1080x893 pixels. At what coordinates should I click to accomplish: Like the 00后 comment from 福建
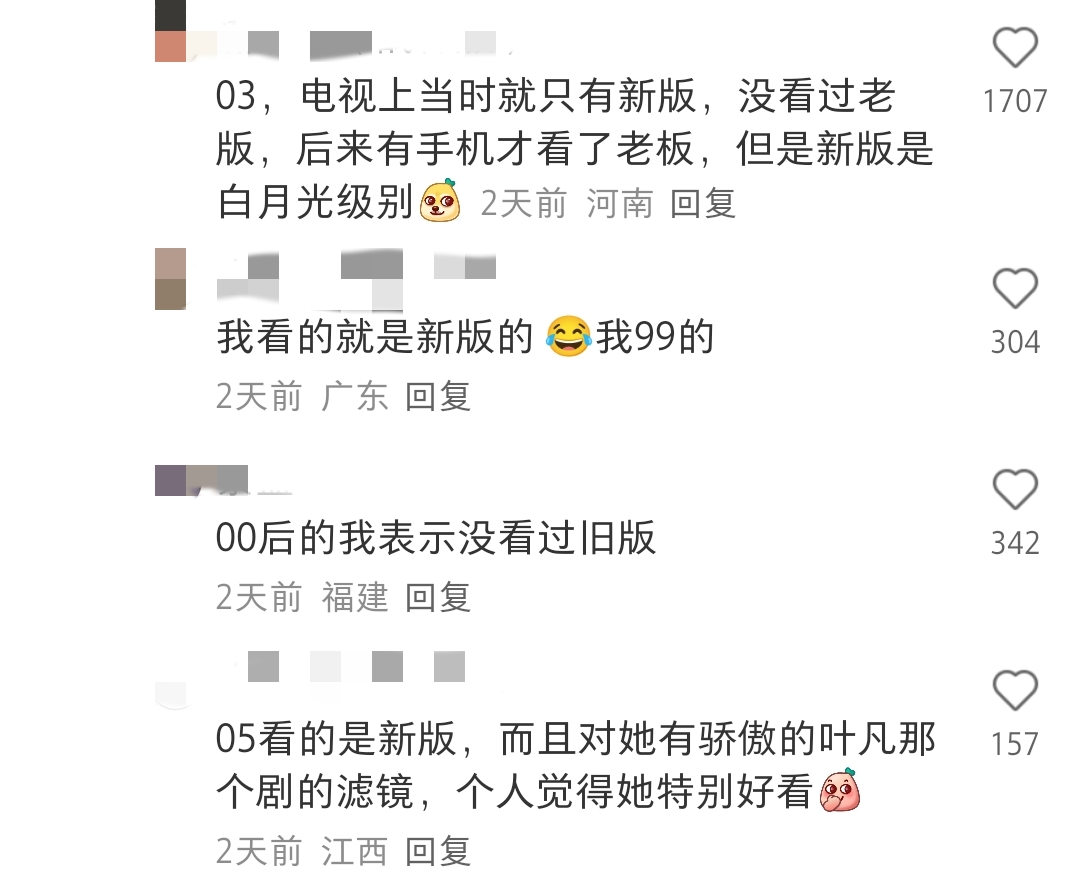point(1015,490)
